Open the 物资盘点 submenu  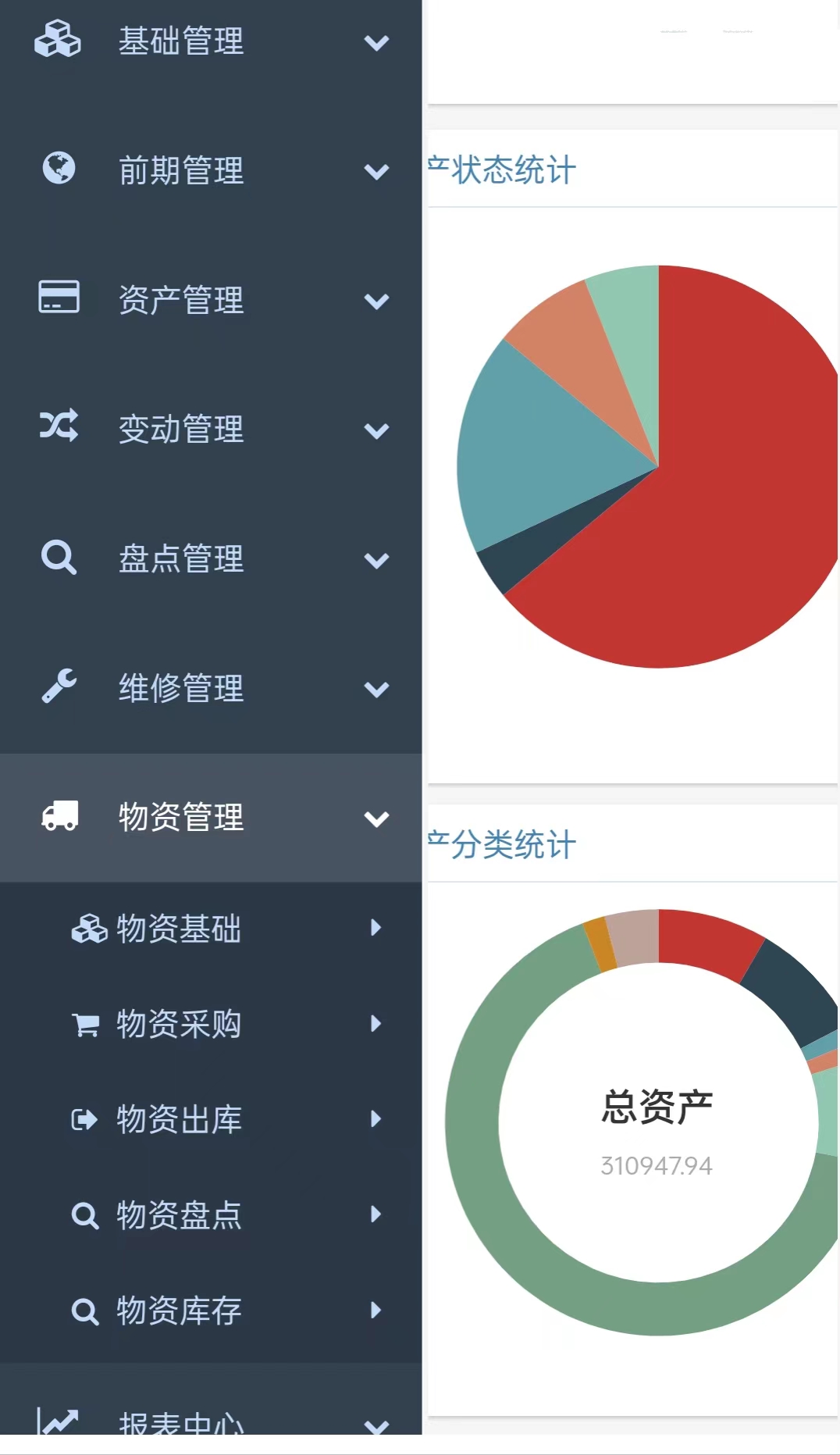[211, 1214]
